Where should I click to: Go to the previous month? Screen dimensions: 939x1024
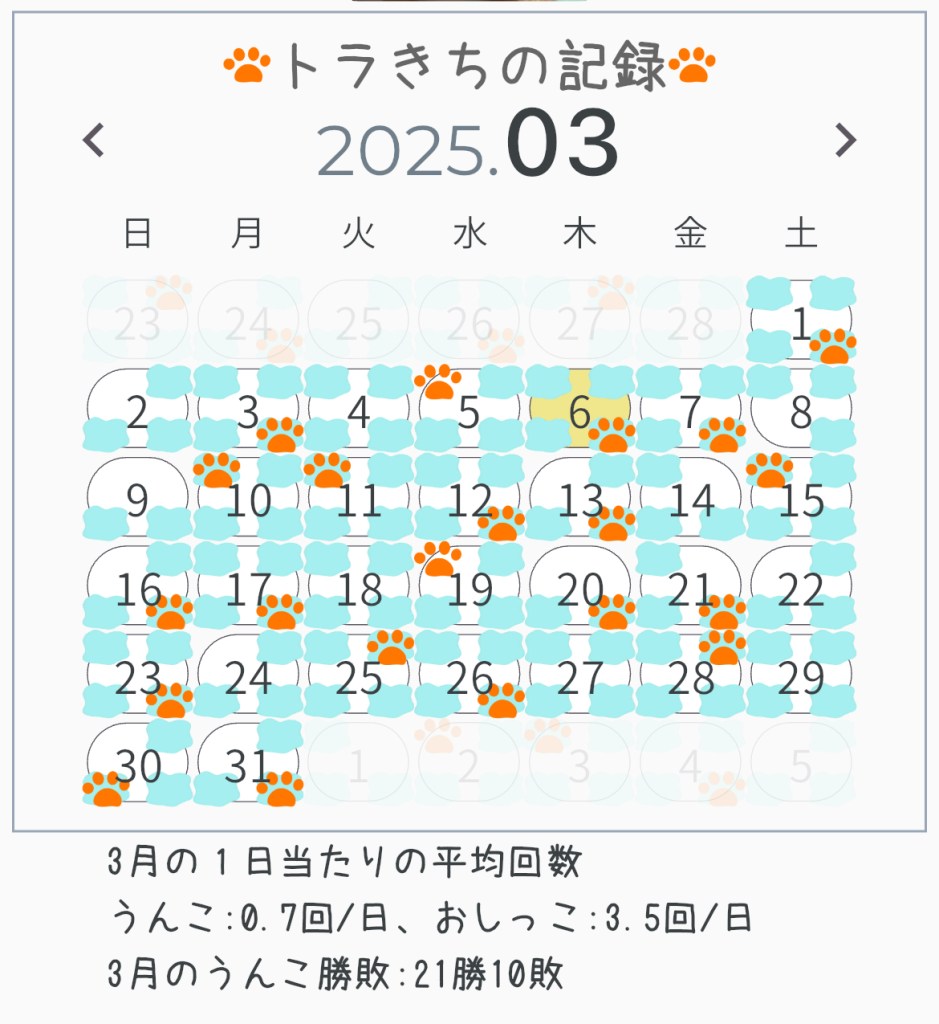coord(94,140)
